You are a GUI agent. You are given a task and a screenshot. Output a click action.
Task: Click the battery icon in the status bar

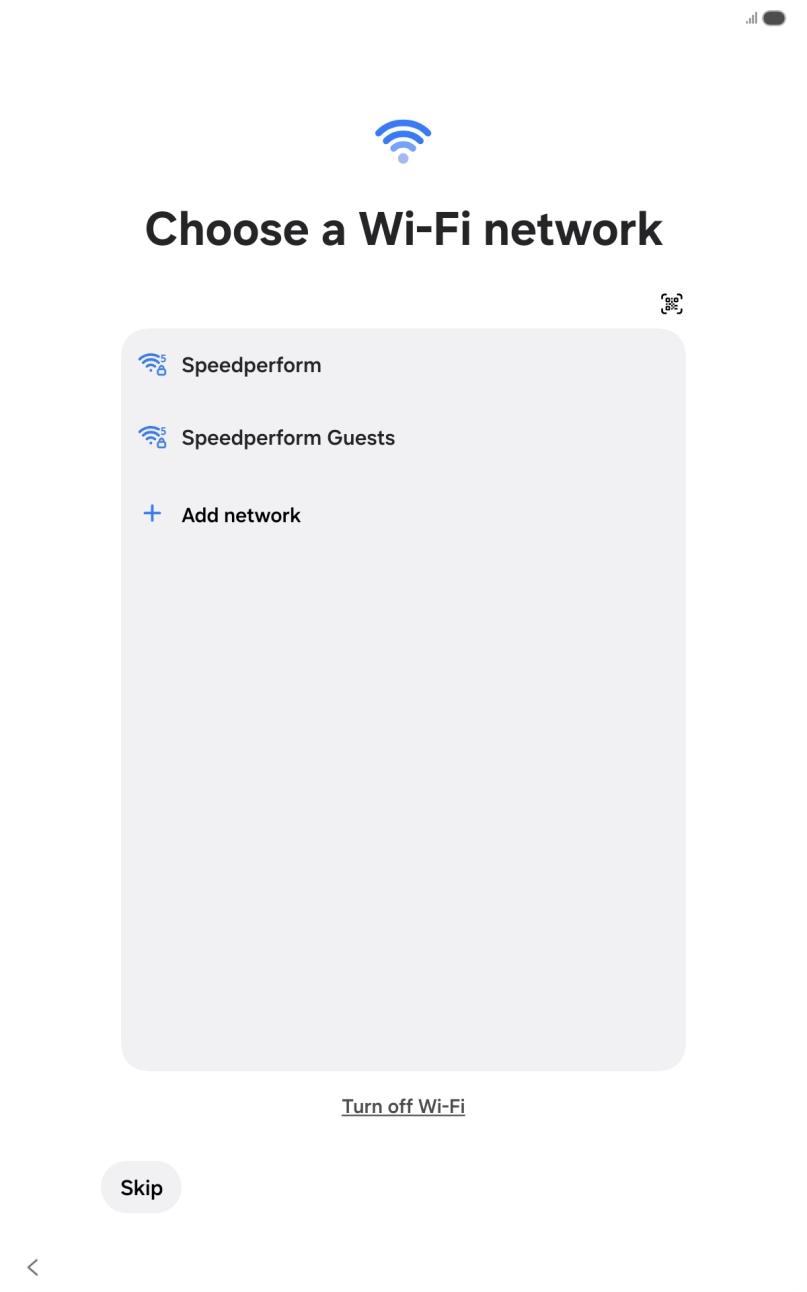tap(772, 17)
